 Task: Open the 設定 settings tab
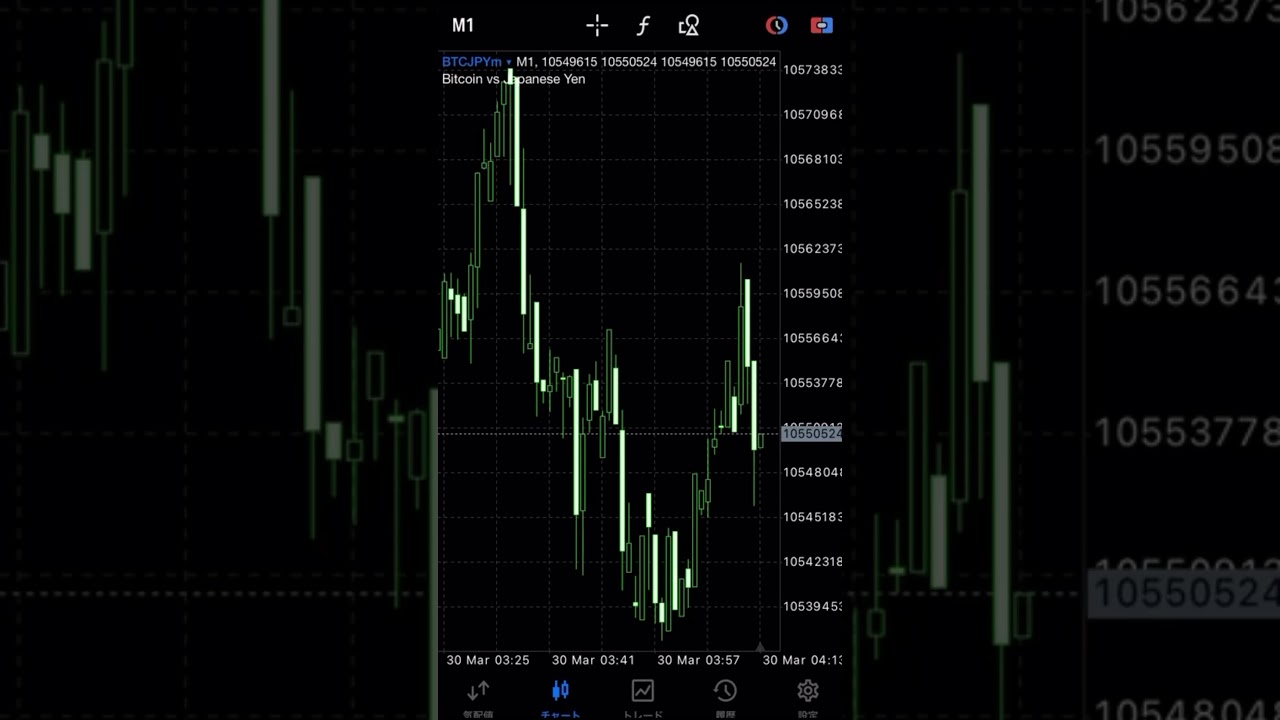pyautogui.click(x=808, y=697)
